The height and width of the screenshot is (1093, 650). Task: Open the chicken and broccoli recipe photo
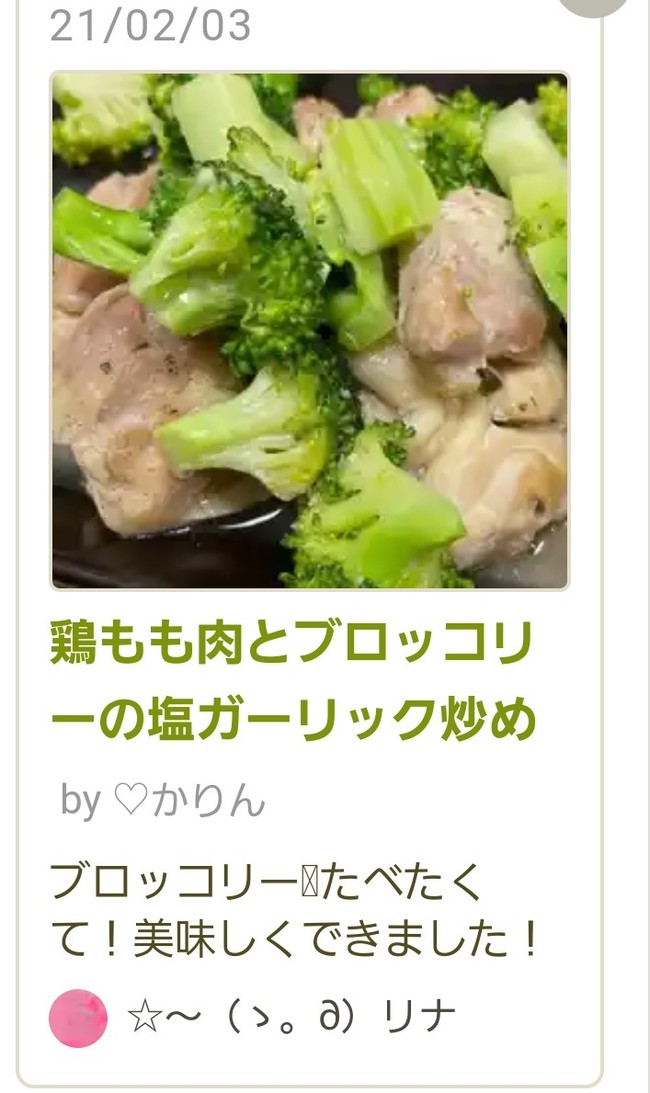point(310,330)
